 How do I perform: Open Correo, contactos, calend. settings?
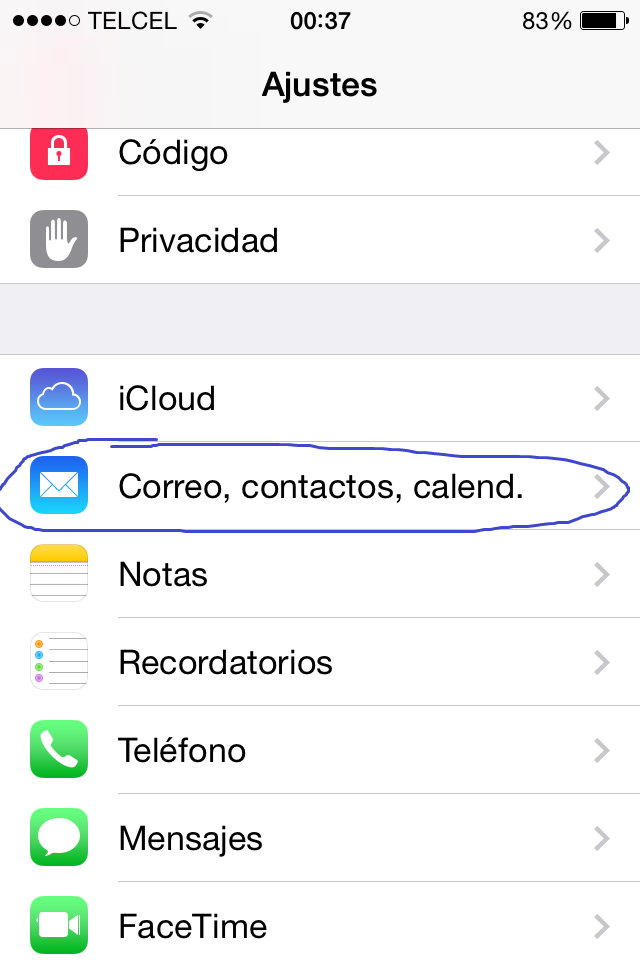320,486
